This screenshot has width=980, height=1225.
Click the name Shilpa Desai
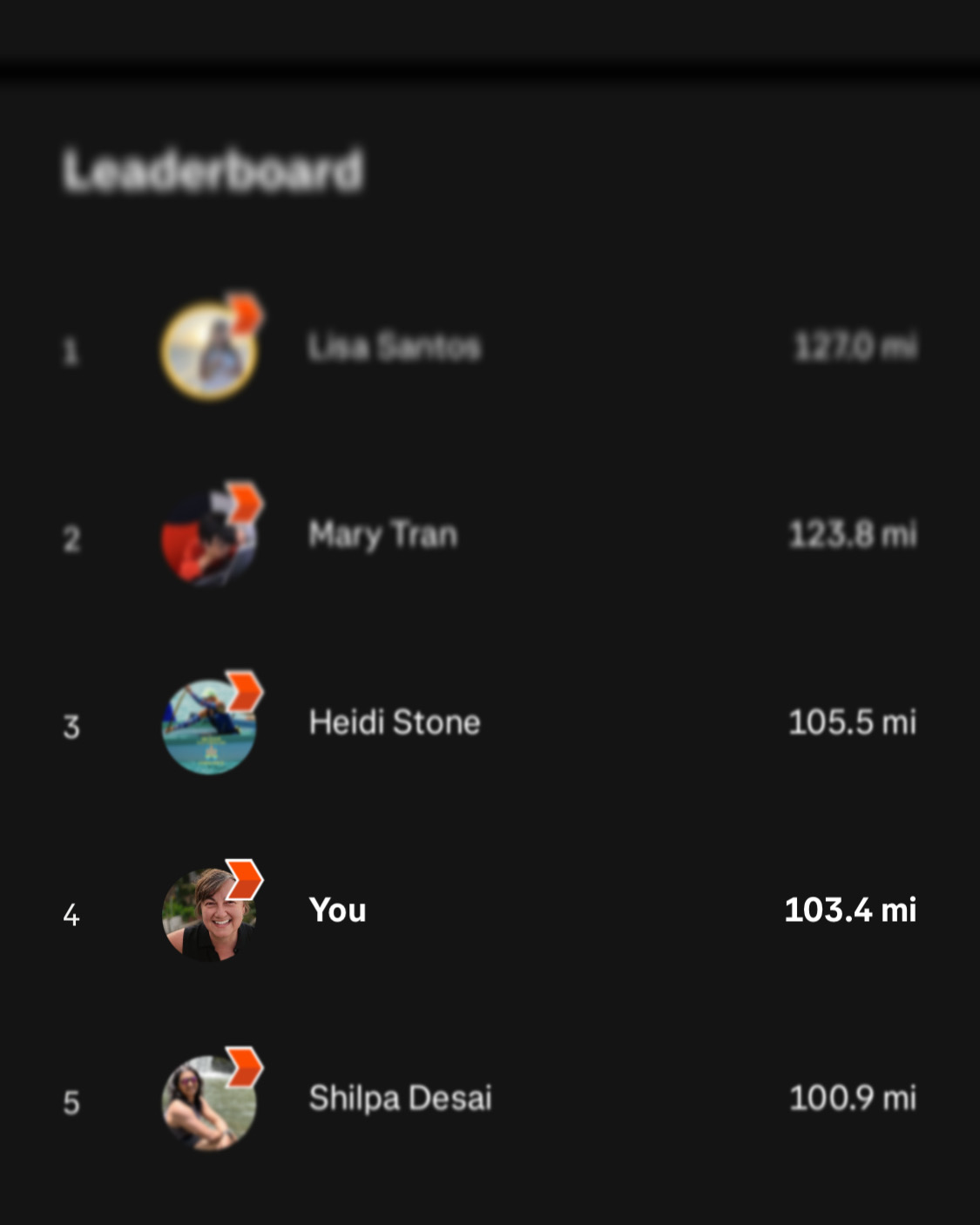tap(401, 1099)
